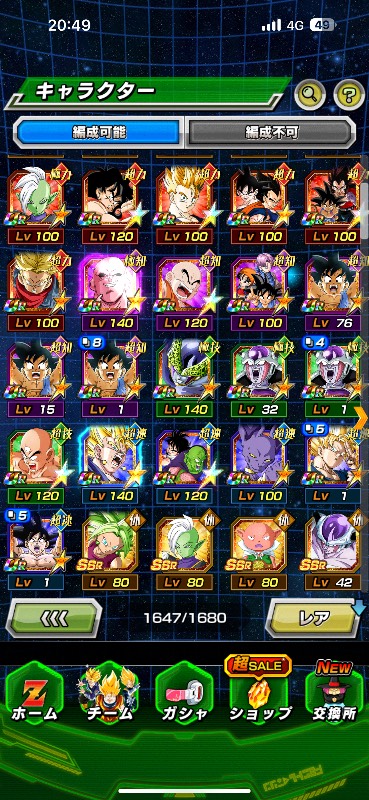Image resolution: width=369 pixels, height=800 pixels.
Task: Open the question mark help icon
Action: [349, 93]
